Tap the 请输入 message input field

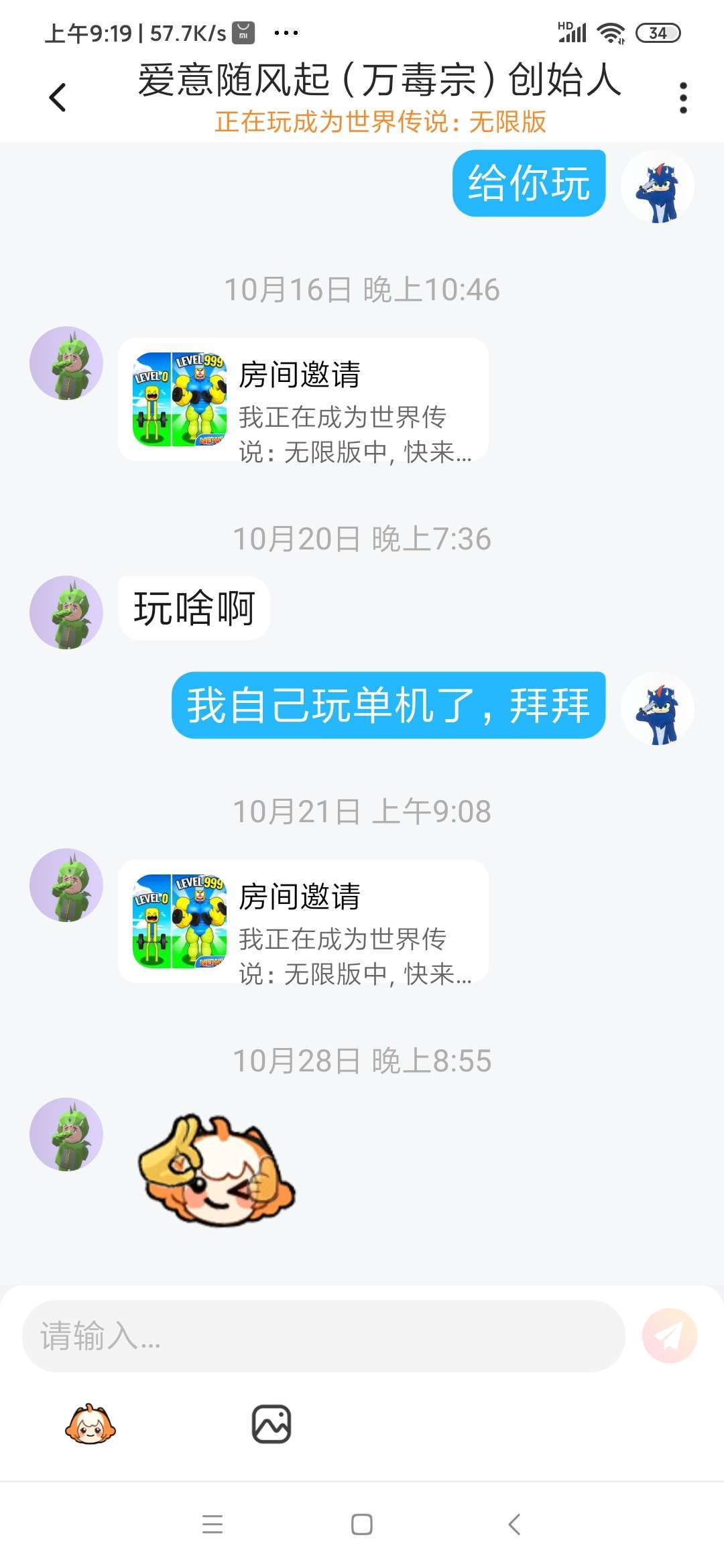tap(324, 1336)
